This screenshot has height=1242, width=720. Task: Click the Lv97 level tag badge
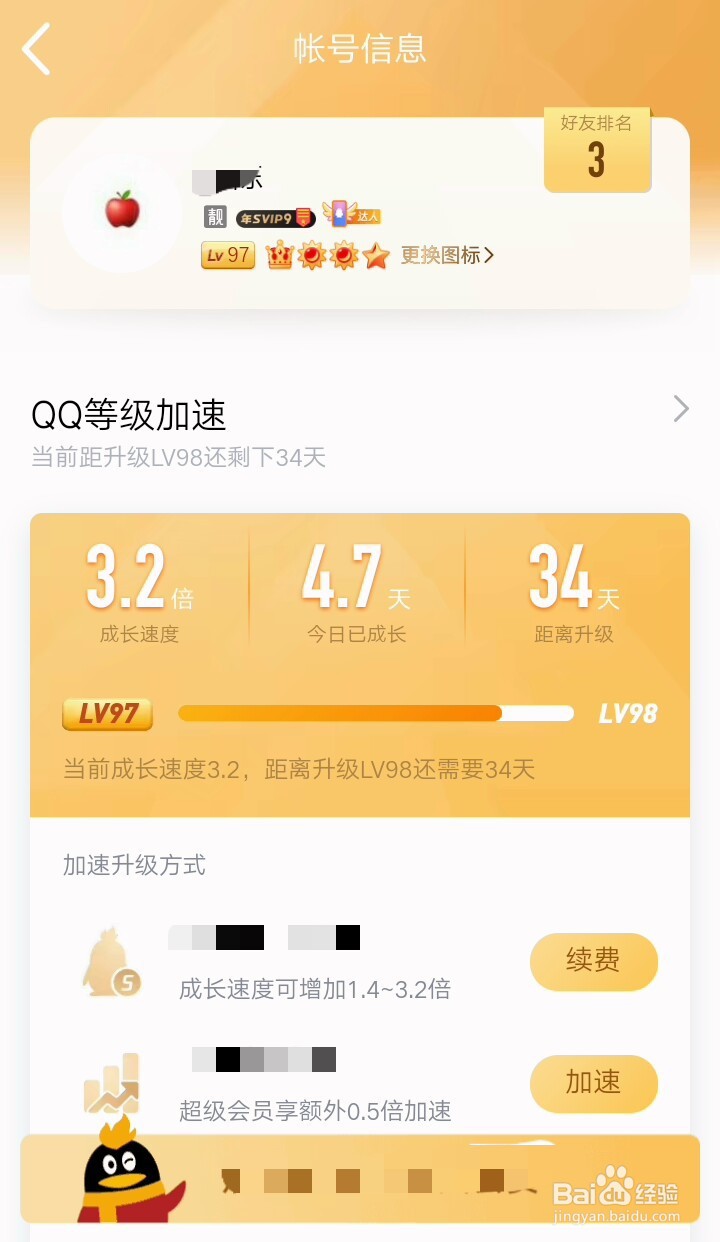point(226,255)
